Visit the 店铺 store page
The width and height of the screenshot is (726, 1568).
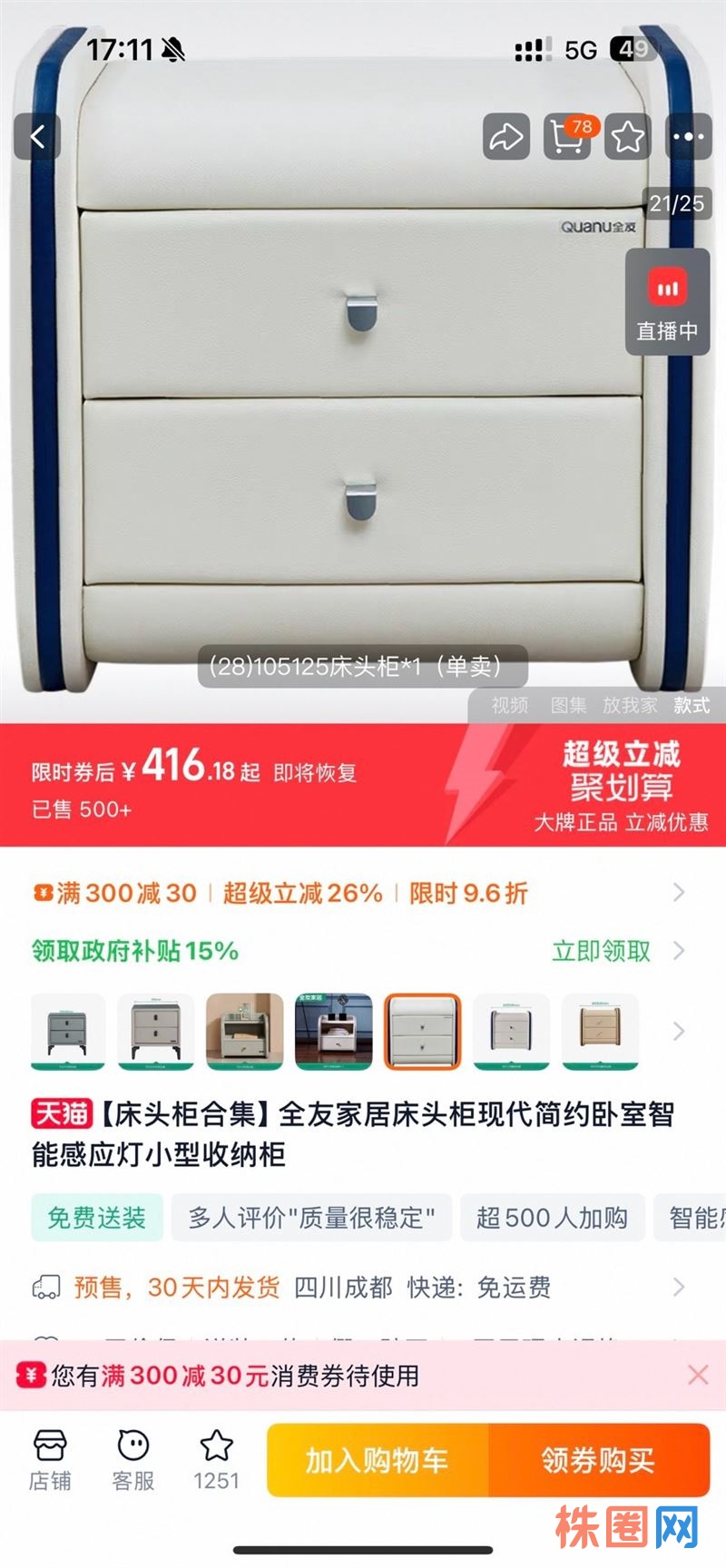[x=50, y=1459]
